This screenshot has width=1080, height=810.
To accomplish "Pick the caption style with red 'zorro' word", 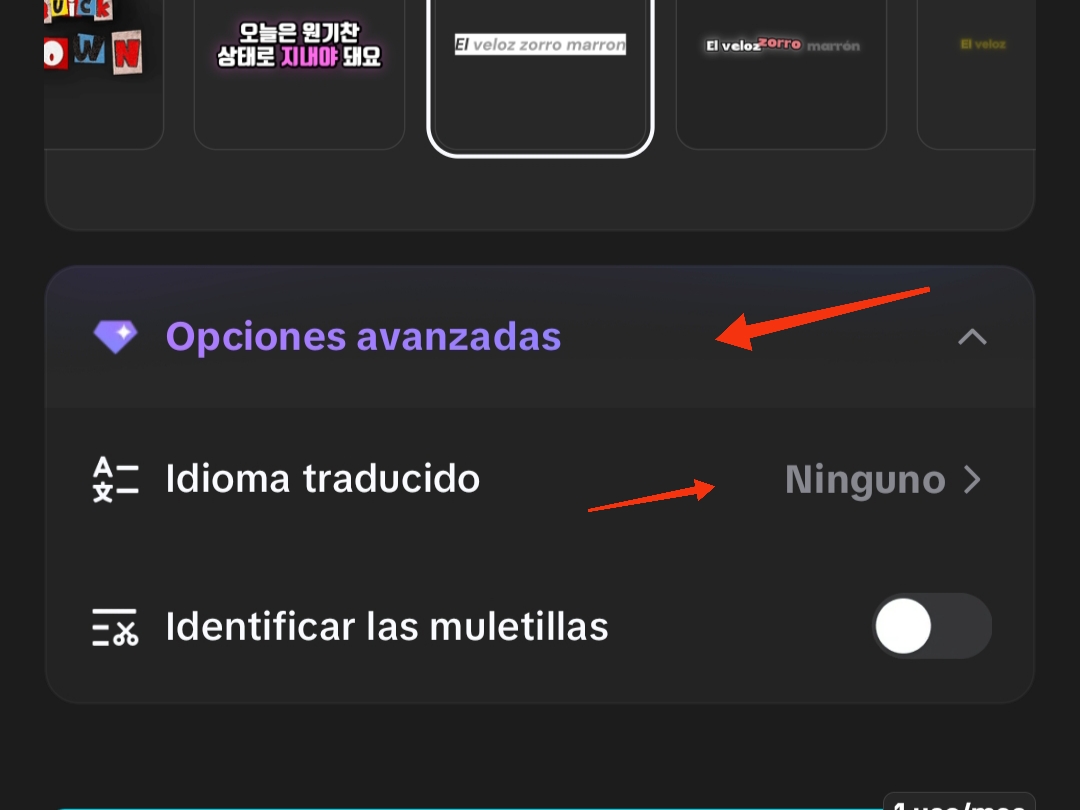I will (x=781, y=60).
